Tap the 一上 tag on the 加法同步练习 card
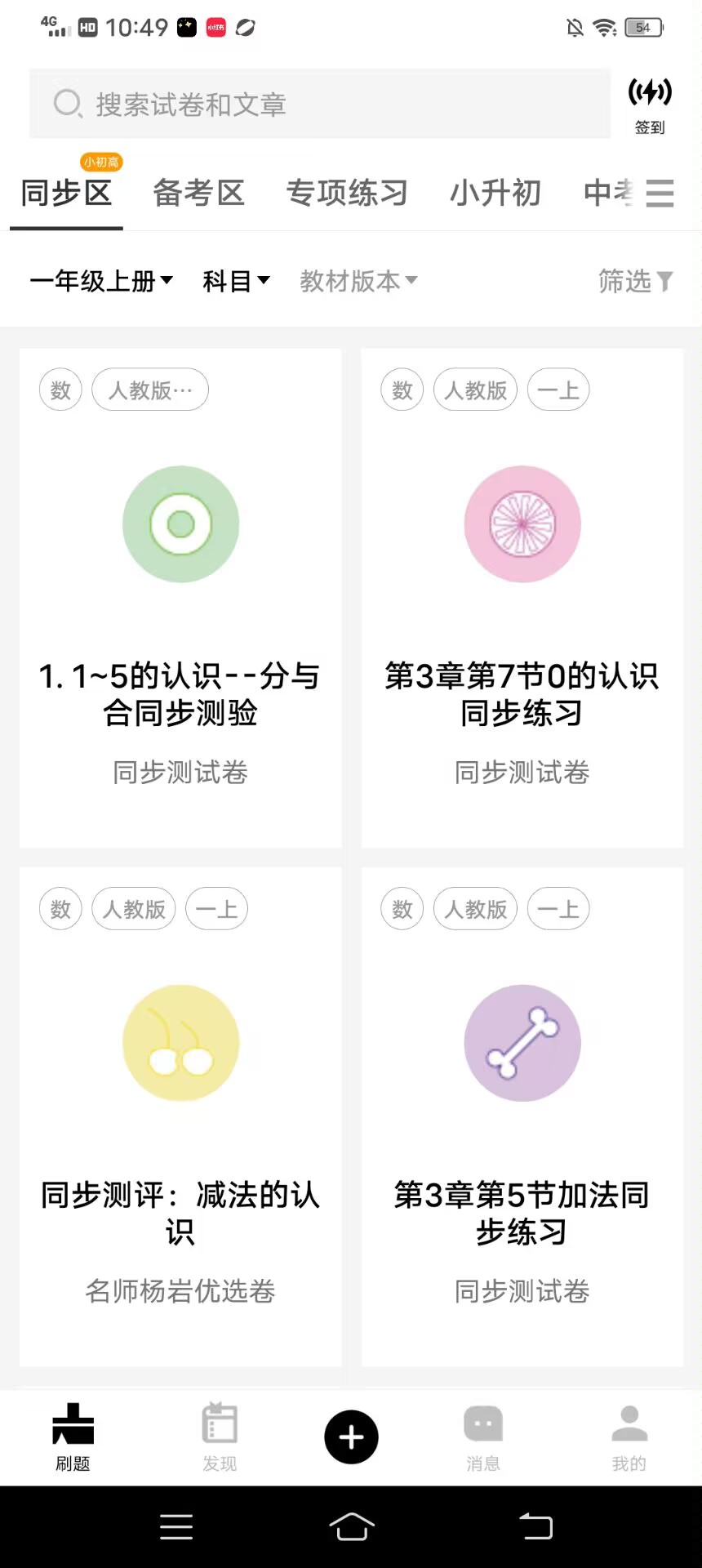Image resolution: width=702 pixels, height=1568 pixels. [x=558, y=908]
